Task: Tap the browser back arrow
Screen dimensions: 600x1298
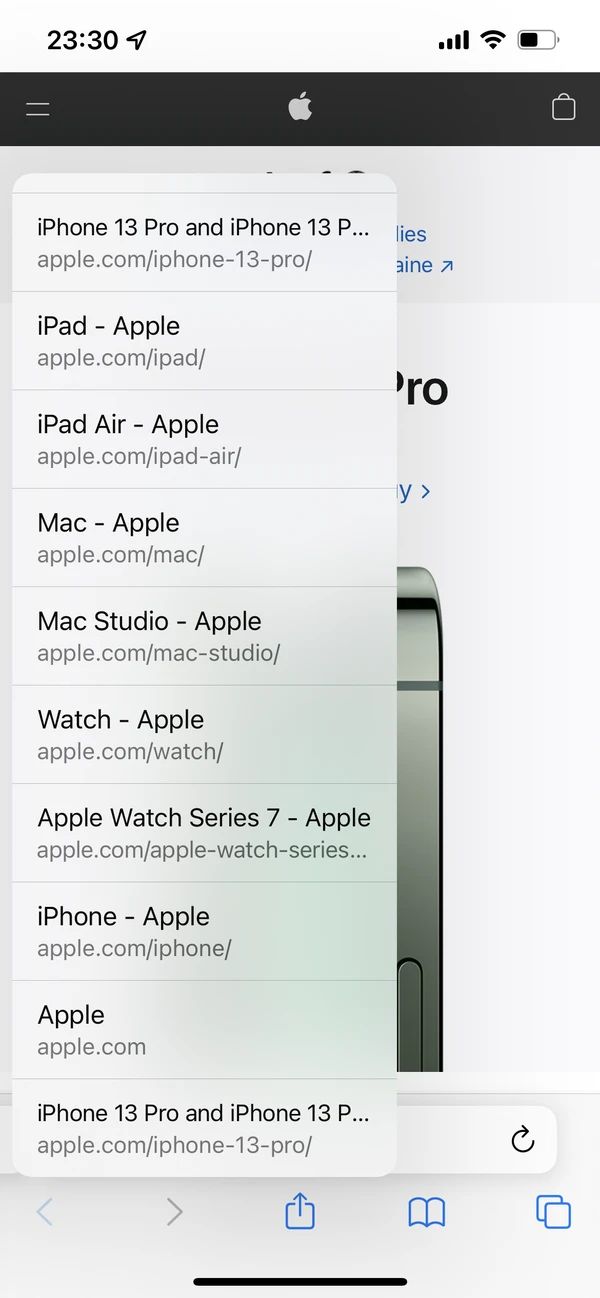Action: (45, 1212)
